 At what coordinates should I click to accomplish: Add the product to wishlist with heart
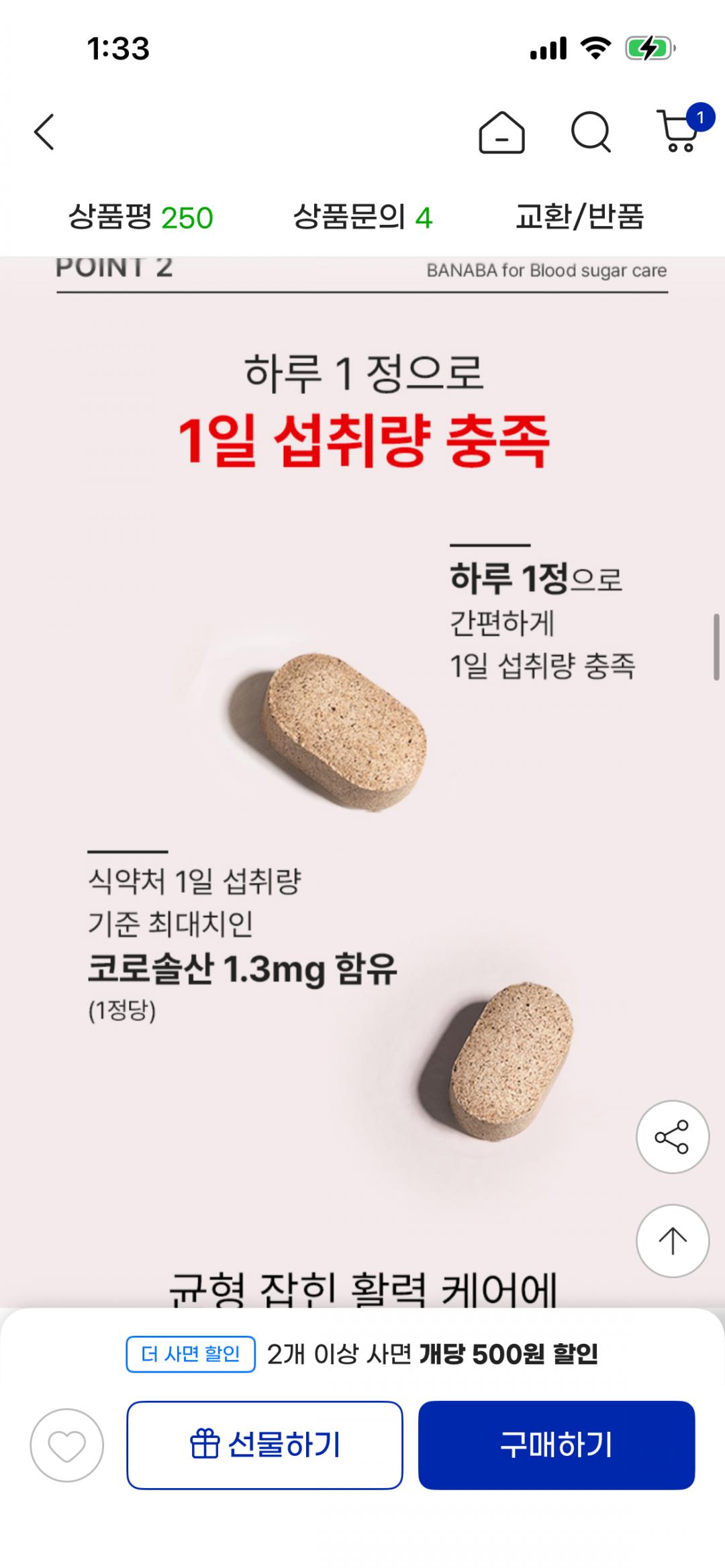point(66,1445)
